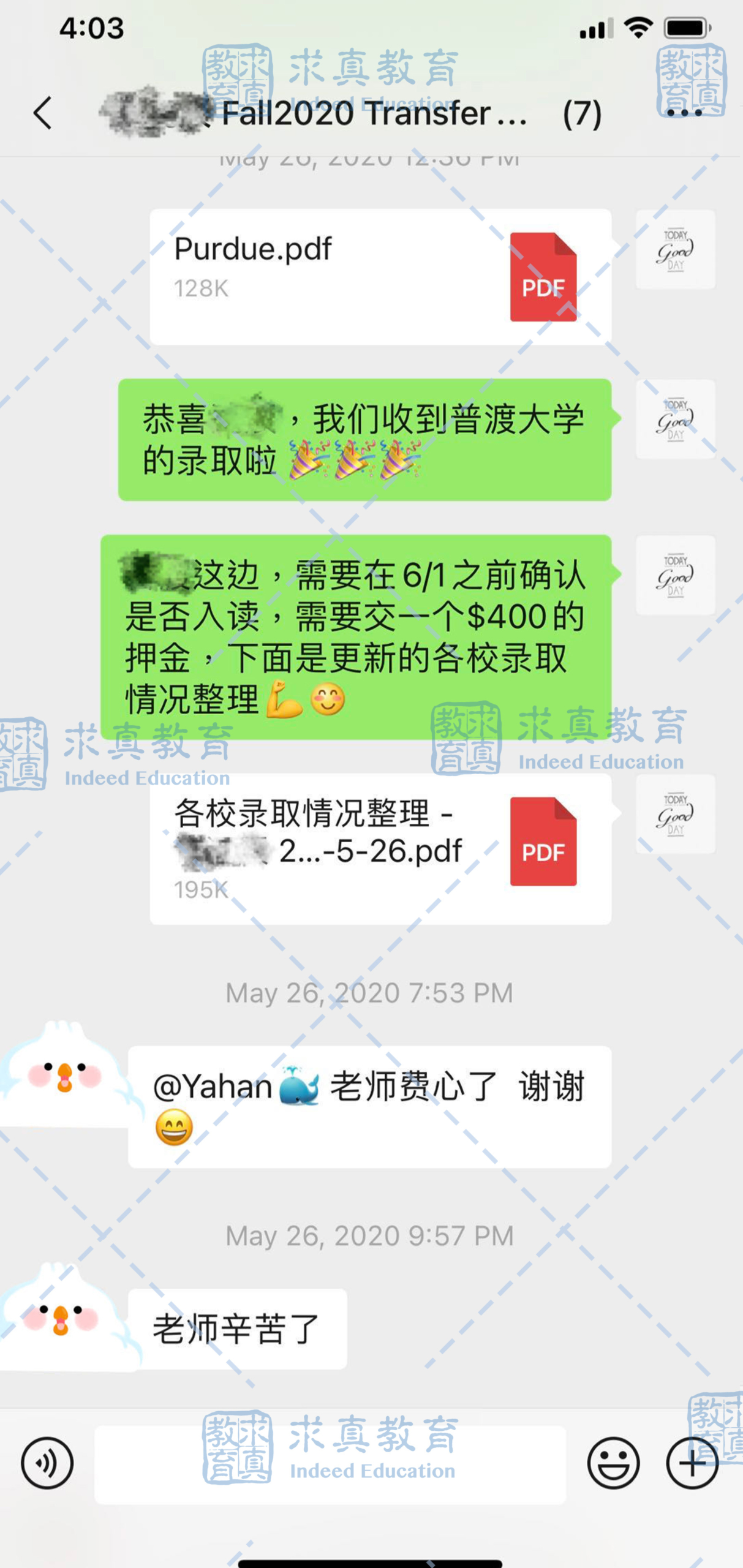The height and width of the screenshot is (1568, 743).
Task: Open the Purdue.pdf attachment
Action: [x=380, y=277]
